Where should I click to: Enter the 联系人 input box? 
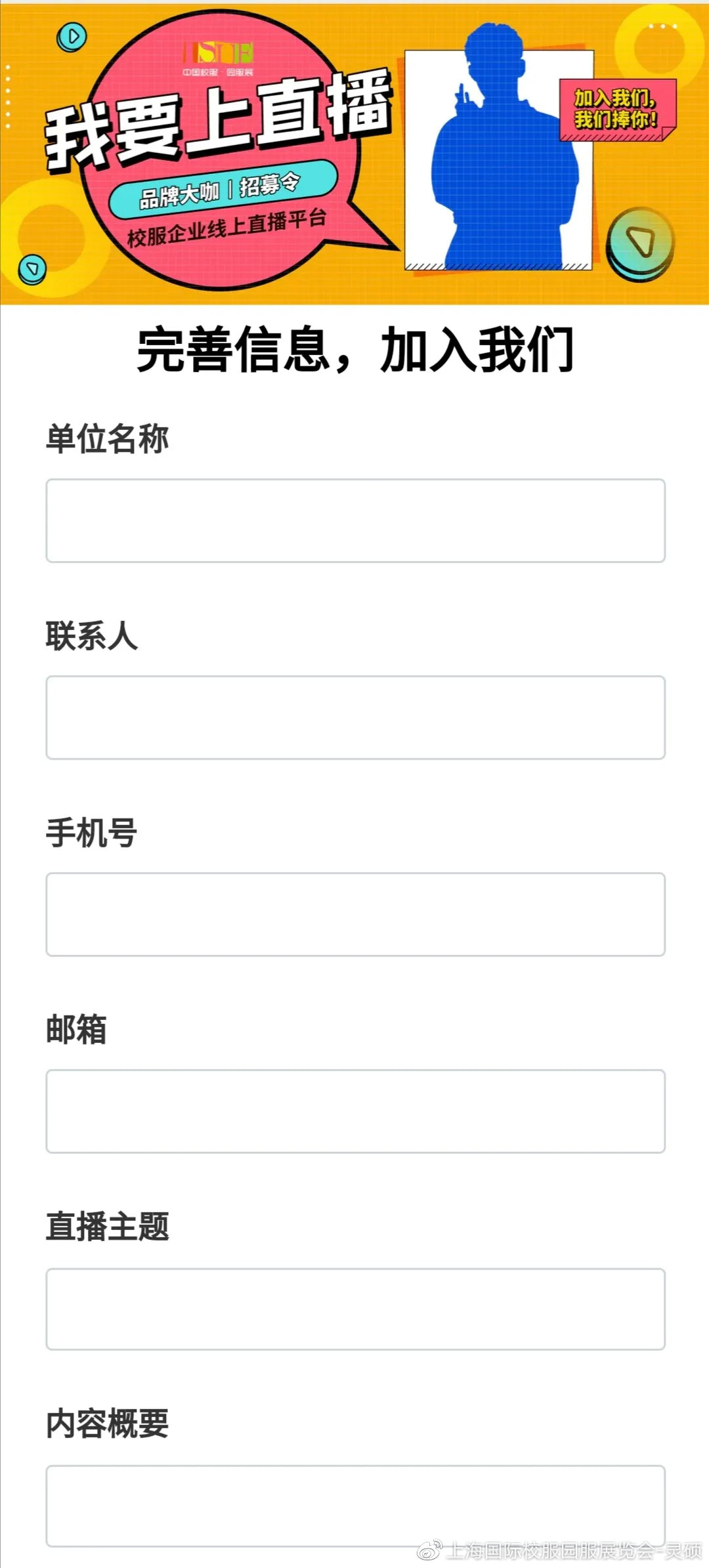[x=355, y=717]
